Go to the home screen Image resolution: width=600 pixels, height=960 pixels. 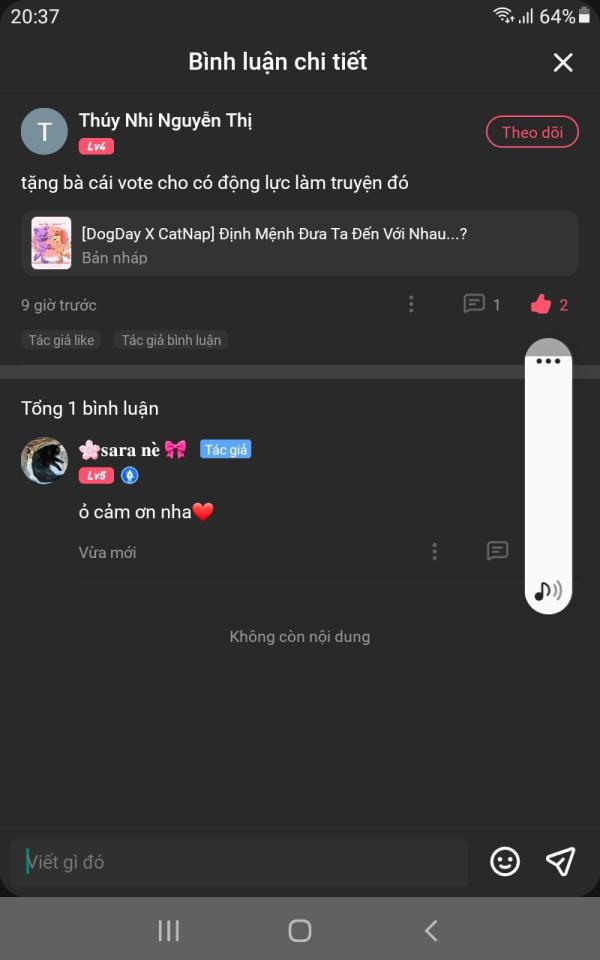click(x=300, y=931)
